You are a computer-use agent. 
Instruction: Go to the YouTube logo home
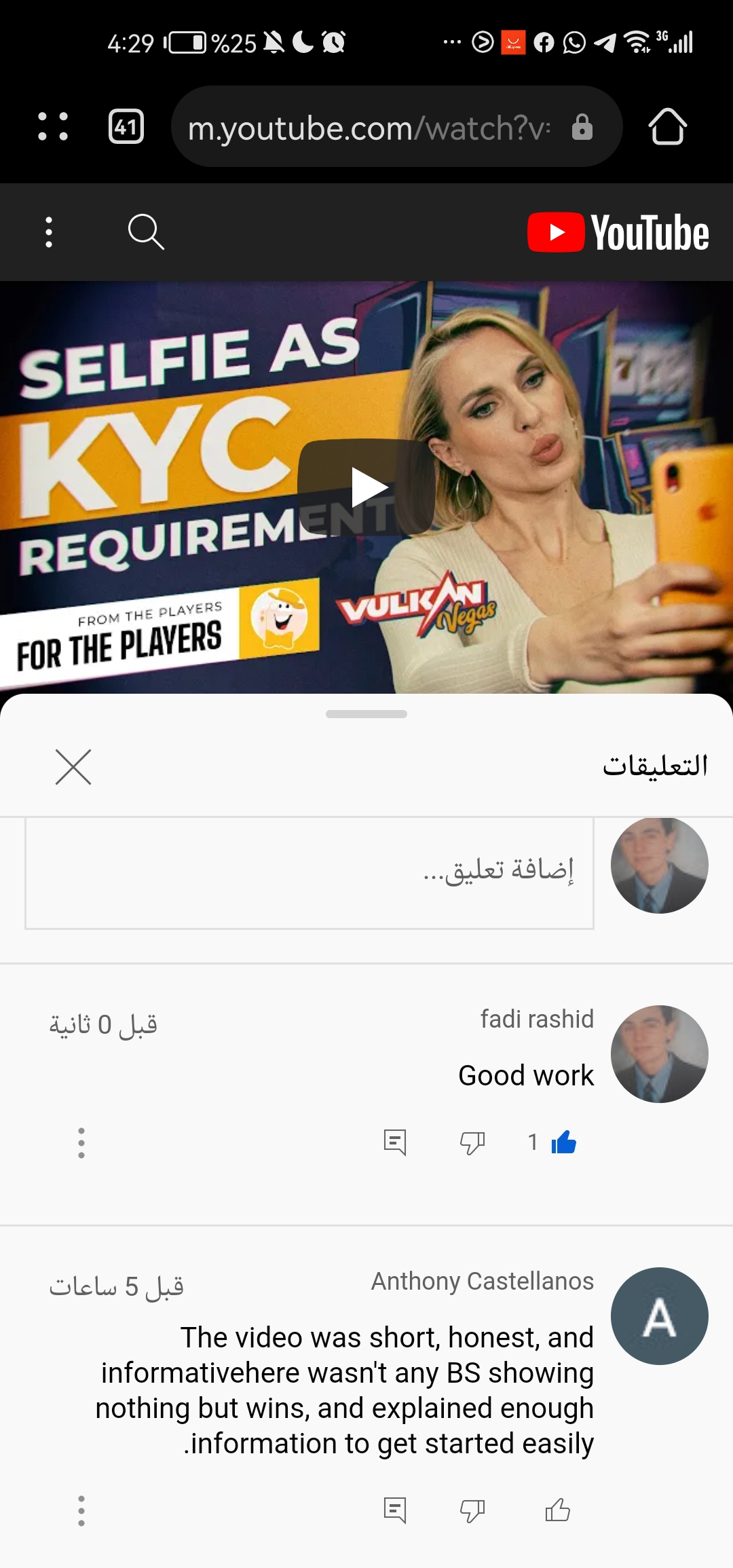coord(618,232)
